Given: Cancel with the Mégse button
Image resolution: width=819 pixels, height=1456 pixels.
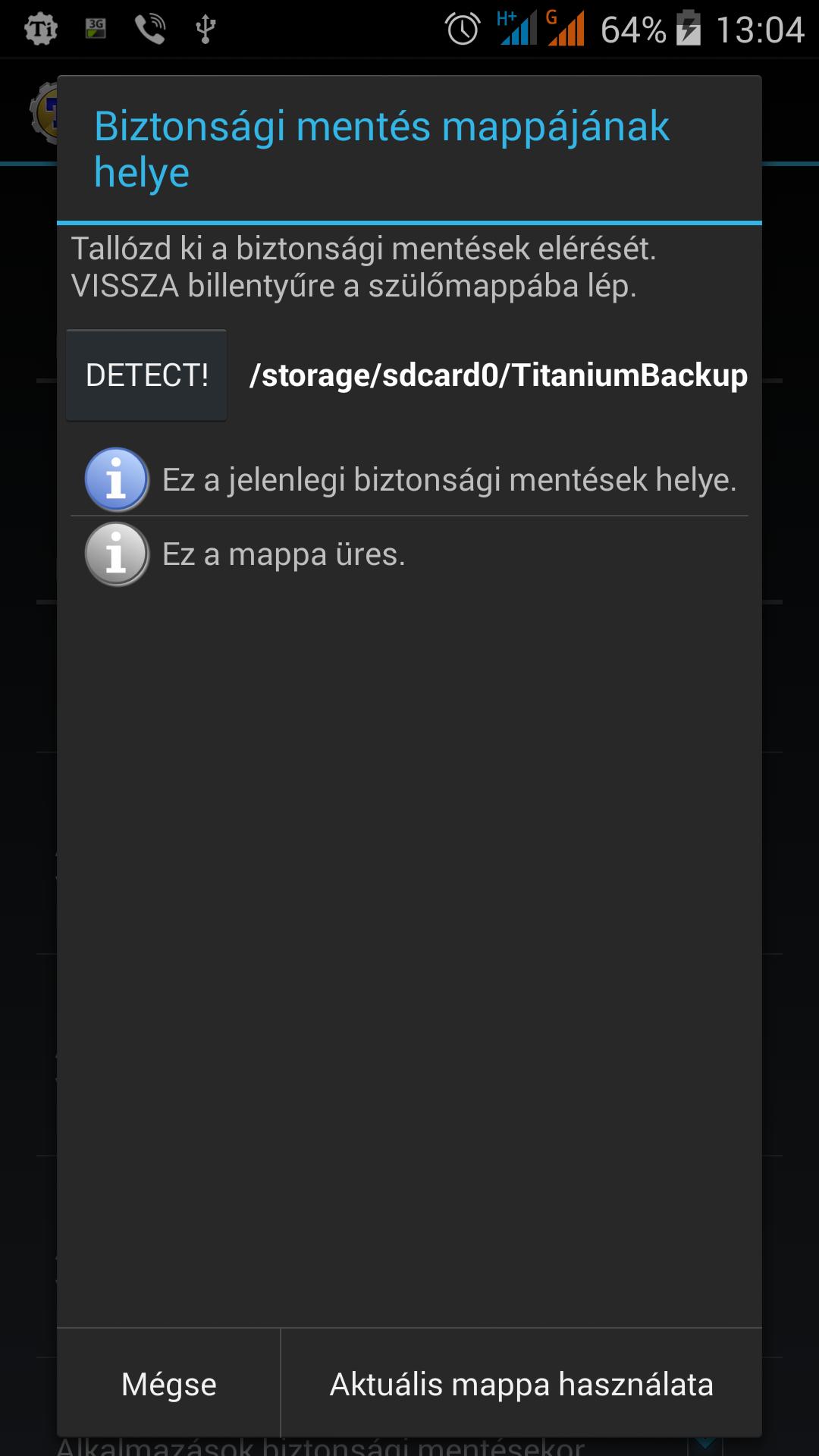Looking at the screenshot, I should tap(169, 1383).
